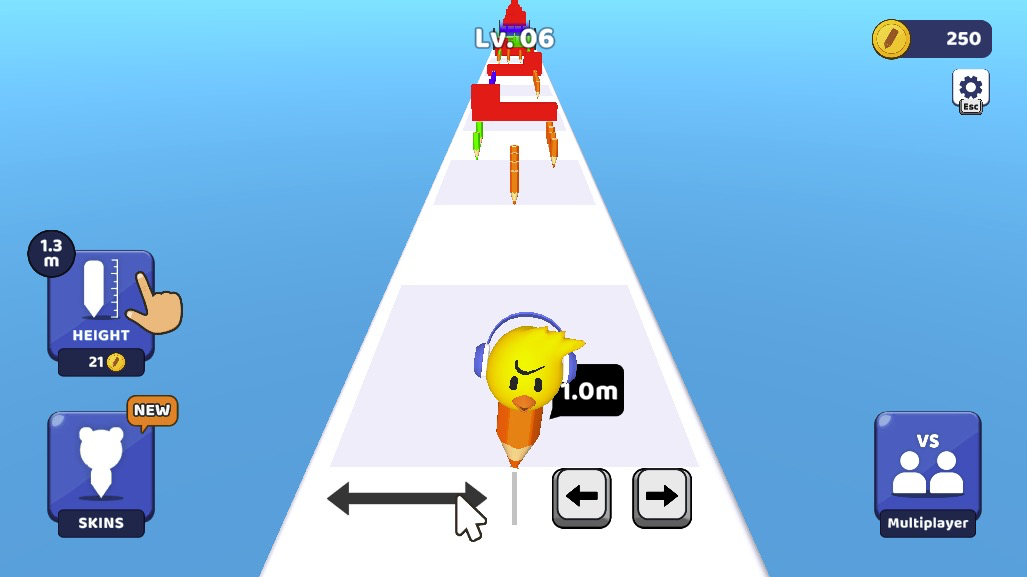Open the settings gear
Screen dimensions: 1027x577
[x=971, y=89]
